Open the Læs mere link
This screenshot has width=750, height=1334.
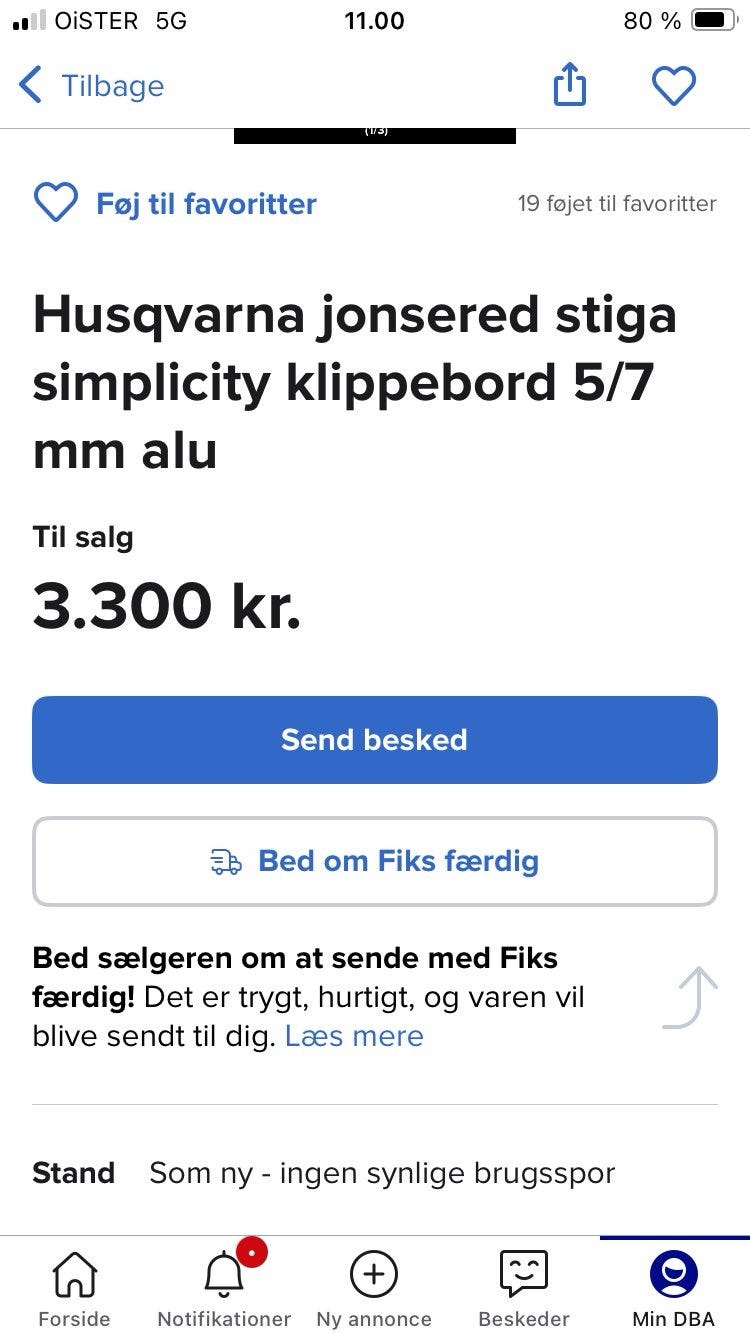[x=354, y=1036]
